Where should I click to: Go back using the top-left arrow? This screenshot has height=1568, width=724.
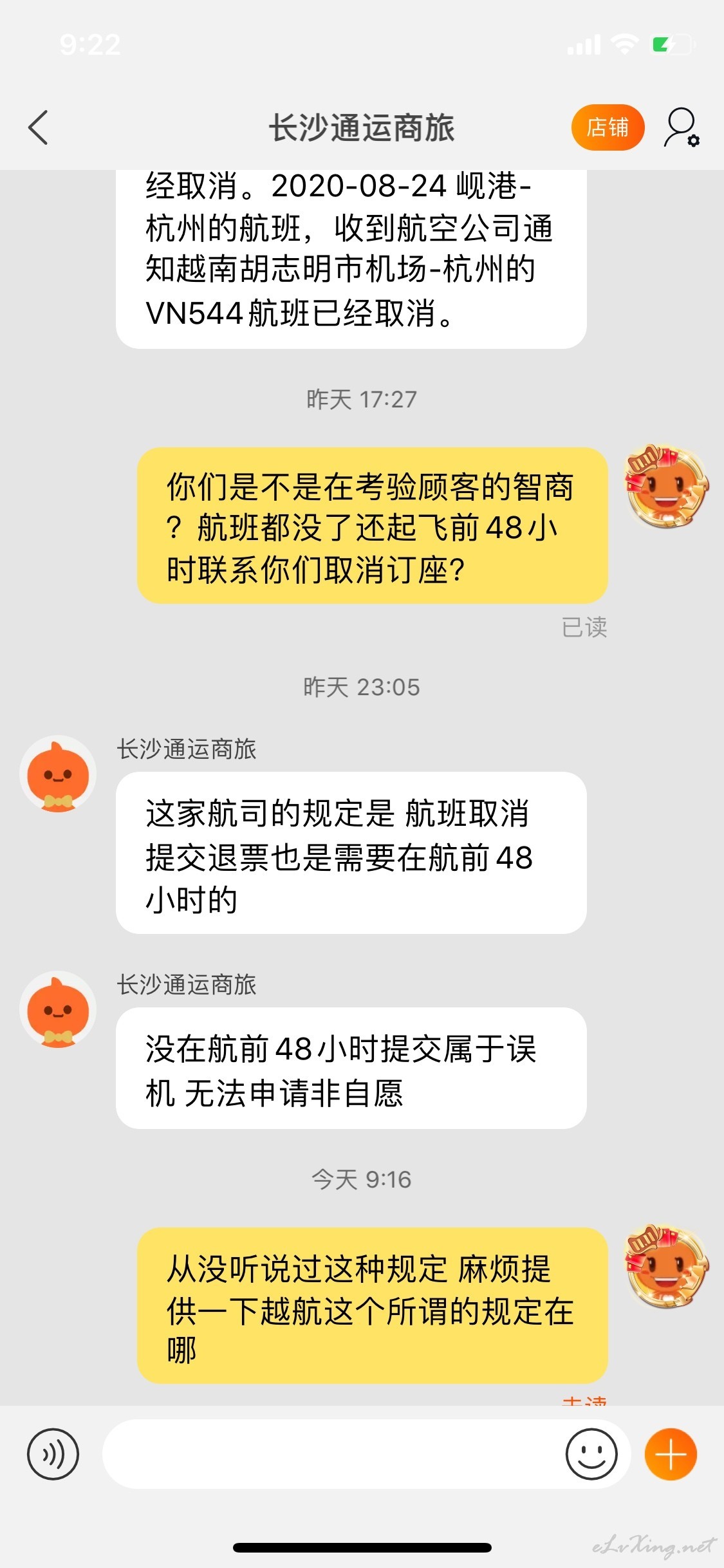point(39,127)
